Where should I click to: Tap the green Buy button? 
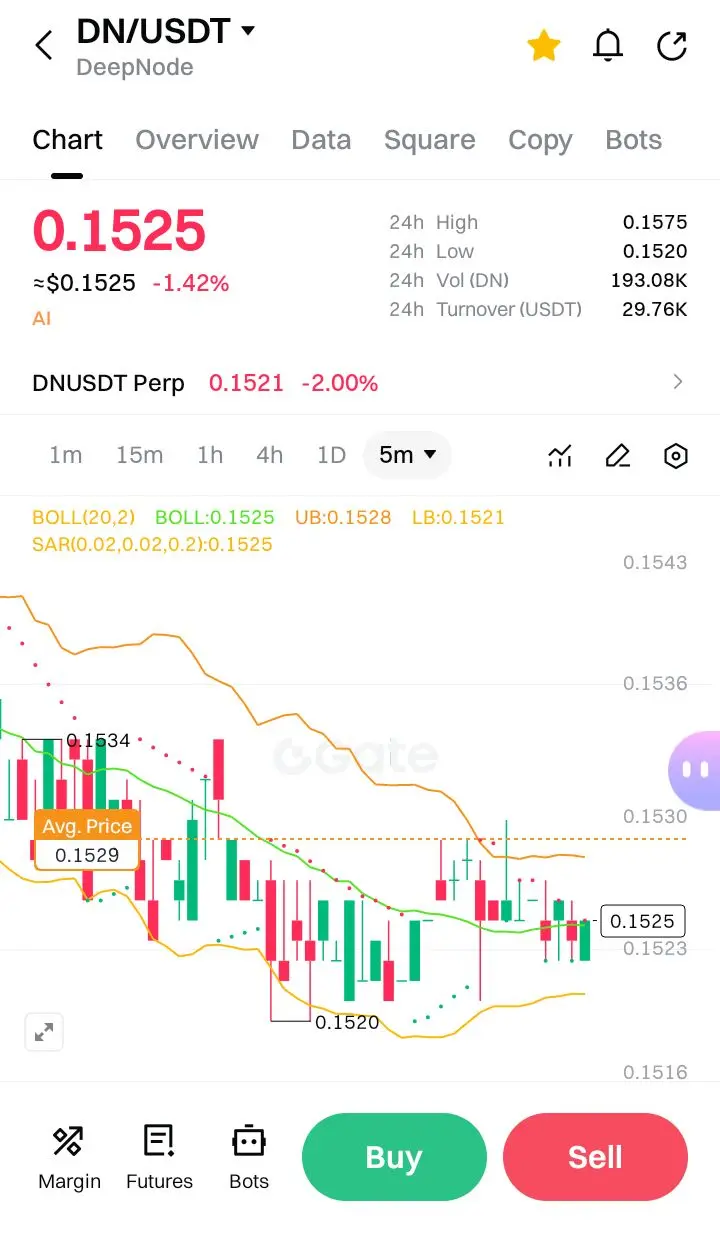click(394, 1157)
